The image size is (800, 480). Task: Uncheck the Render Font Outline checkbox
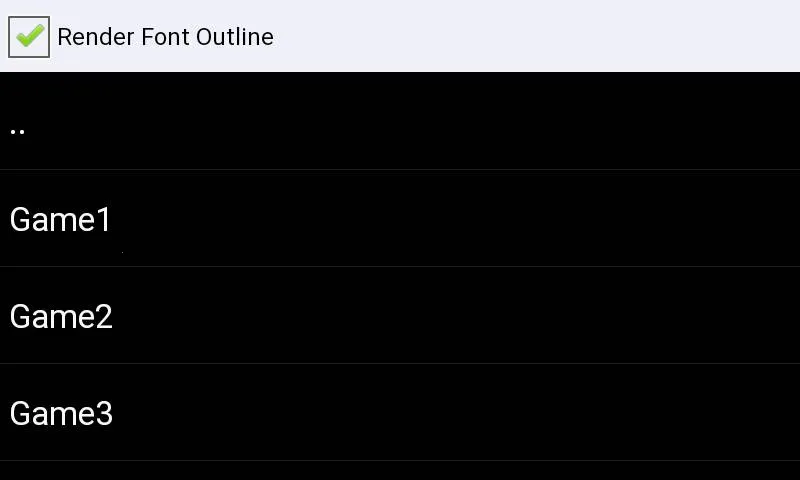29,37
